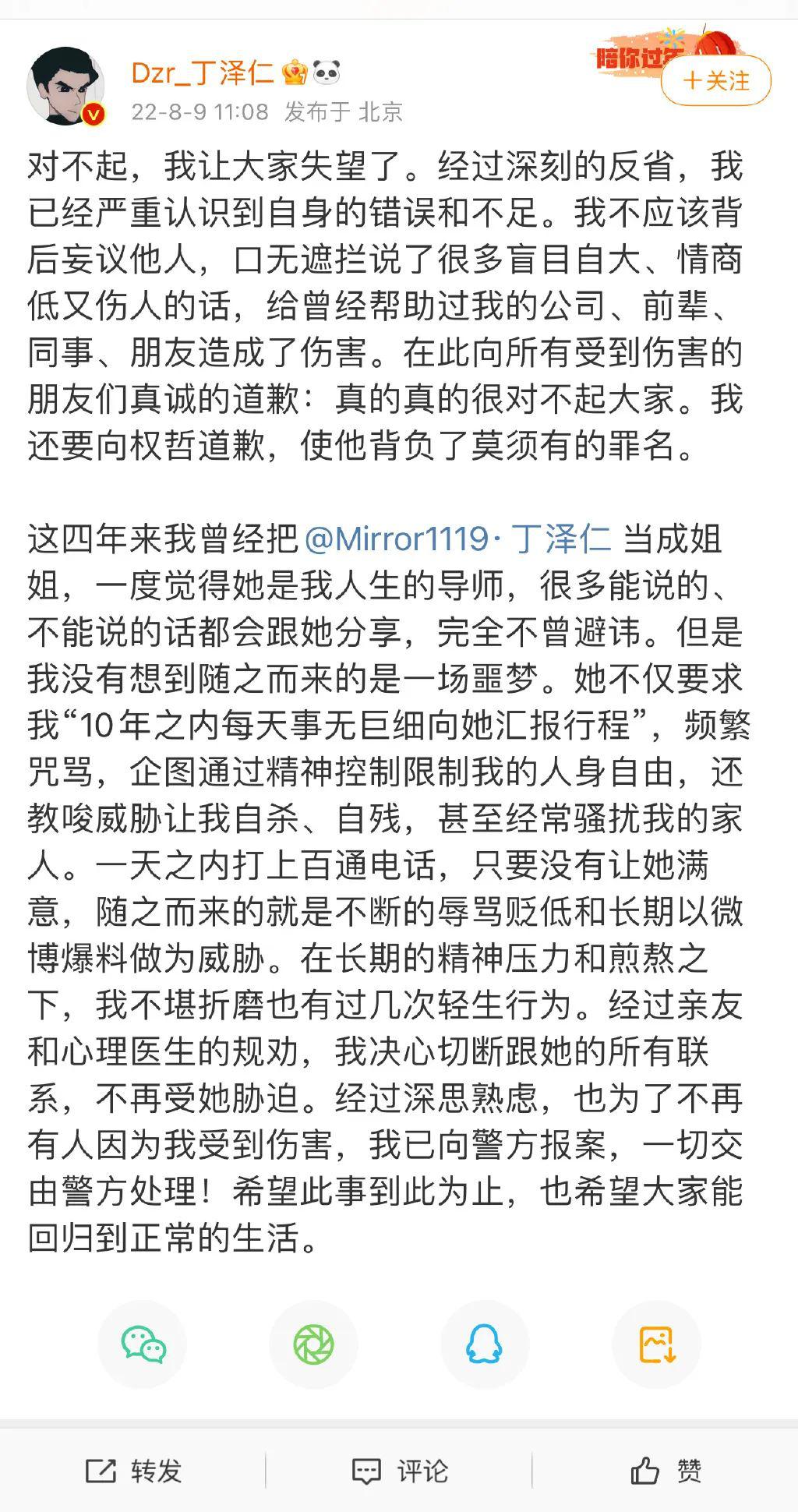Share post to QQ
Image resolution: width=798 pixels, height=1512 pixels.
[x=484, y=1344]
